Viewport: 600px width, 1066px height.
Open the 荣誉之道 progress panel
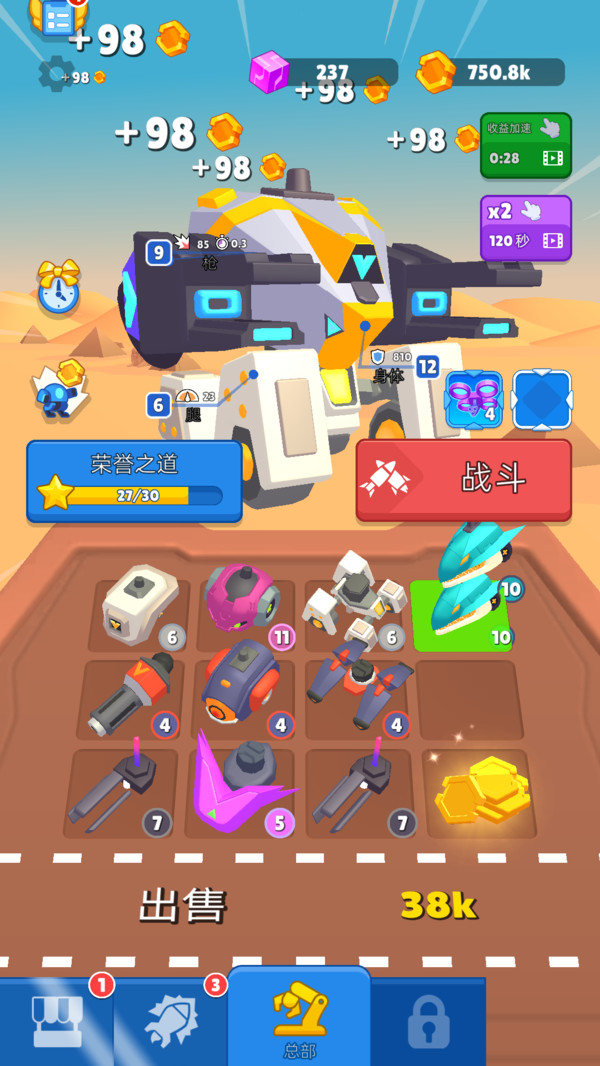pyautogui.click(x=135, y=481)
